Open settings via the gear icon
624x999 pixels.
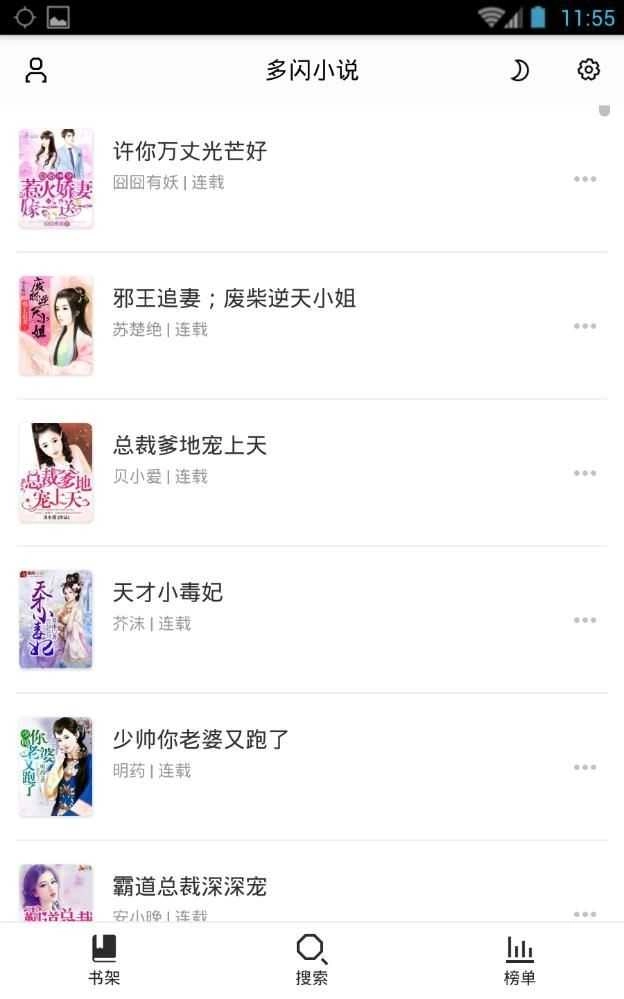point(589,70)
